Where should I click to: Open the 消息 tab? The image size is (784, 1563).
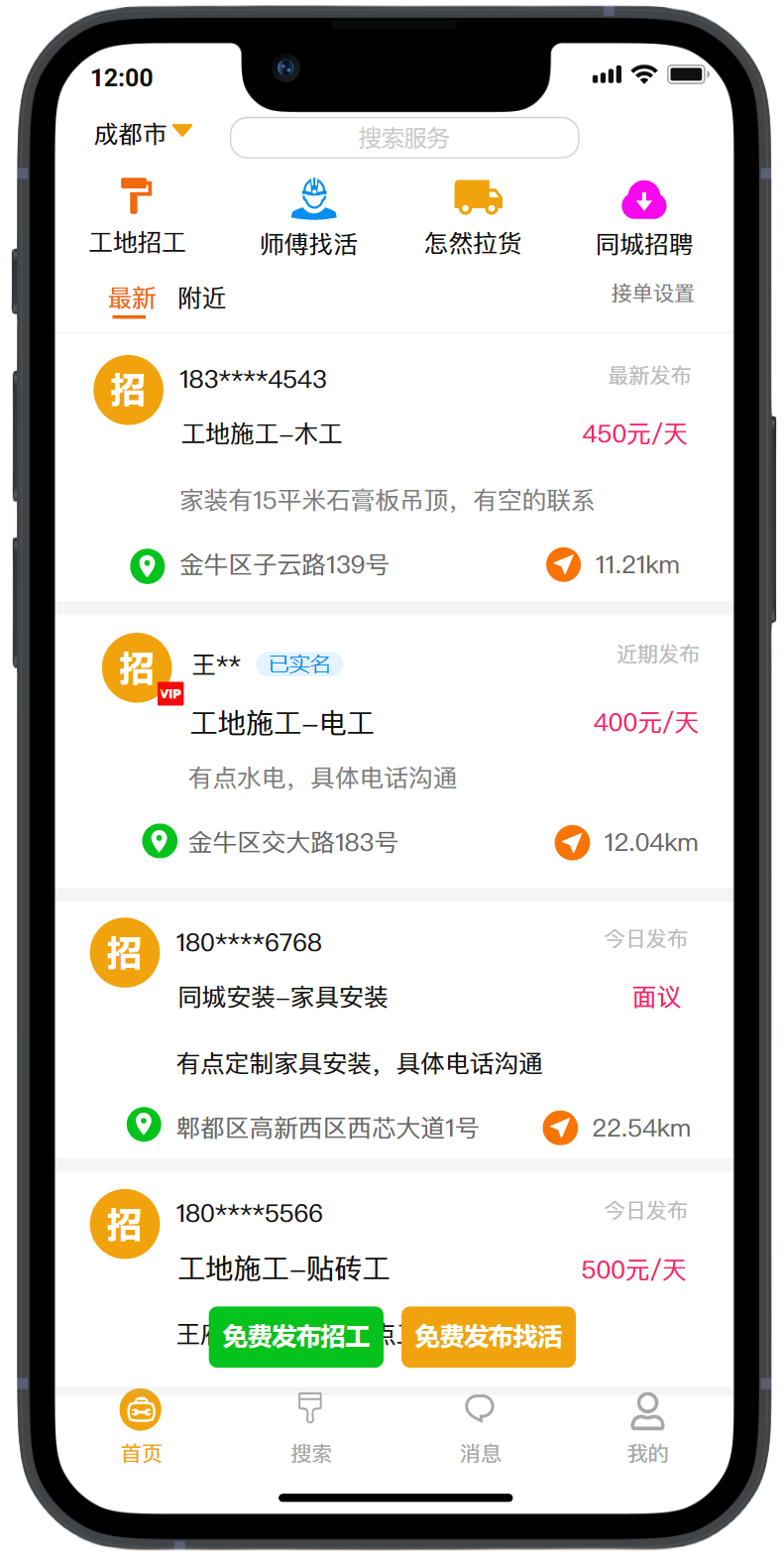480,1426
